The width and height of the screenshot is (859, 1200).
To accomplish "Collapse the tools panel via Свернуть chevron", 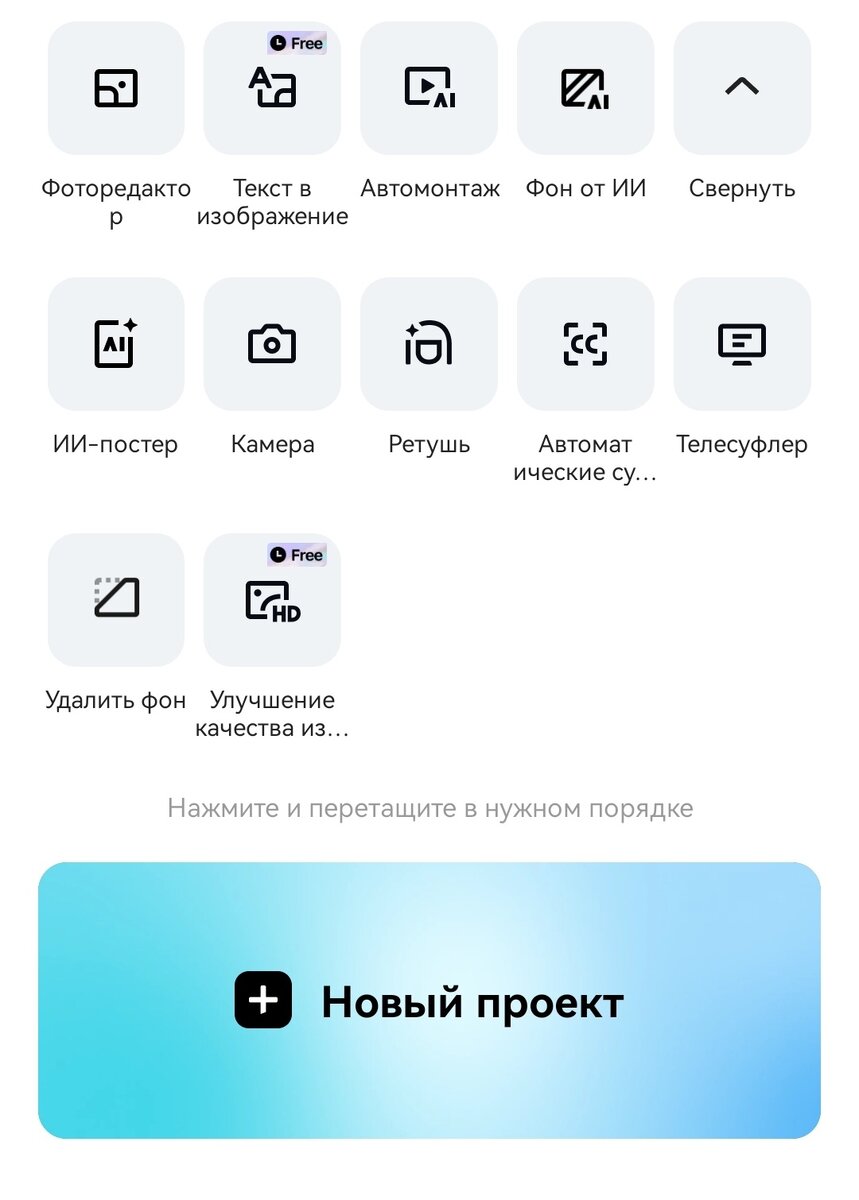I will point(742,88).
